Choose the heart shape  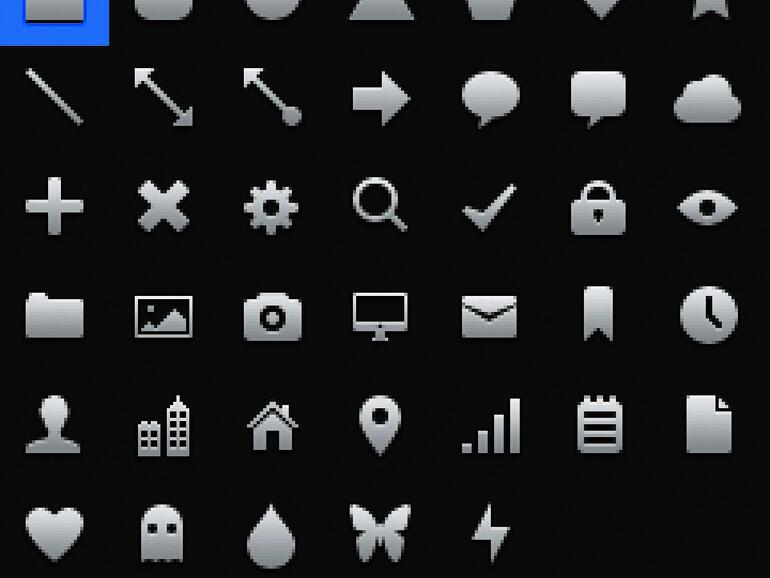(54, 533)
